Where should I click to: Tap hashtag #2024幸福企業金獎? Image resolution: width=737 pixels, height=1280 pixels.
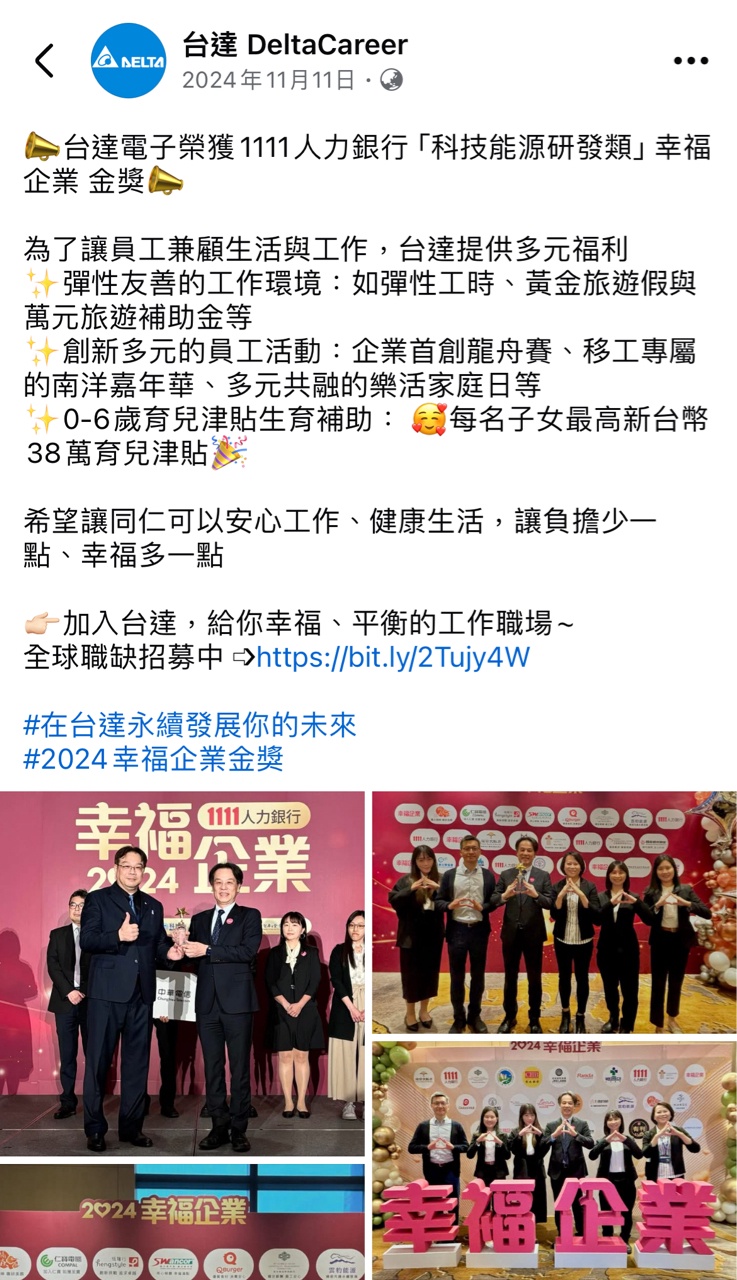pyautogui.click(x=154, y=759)
